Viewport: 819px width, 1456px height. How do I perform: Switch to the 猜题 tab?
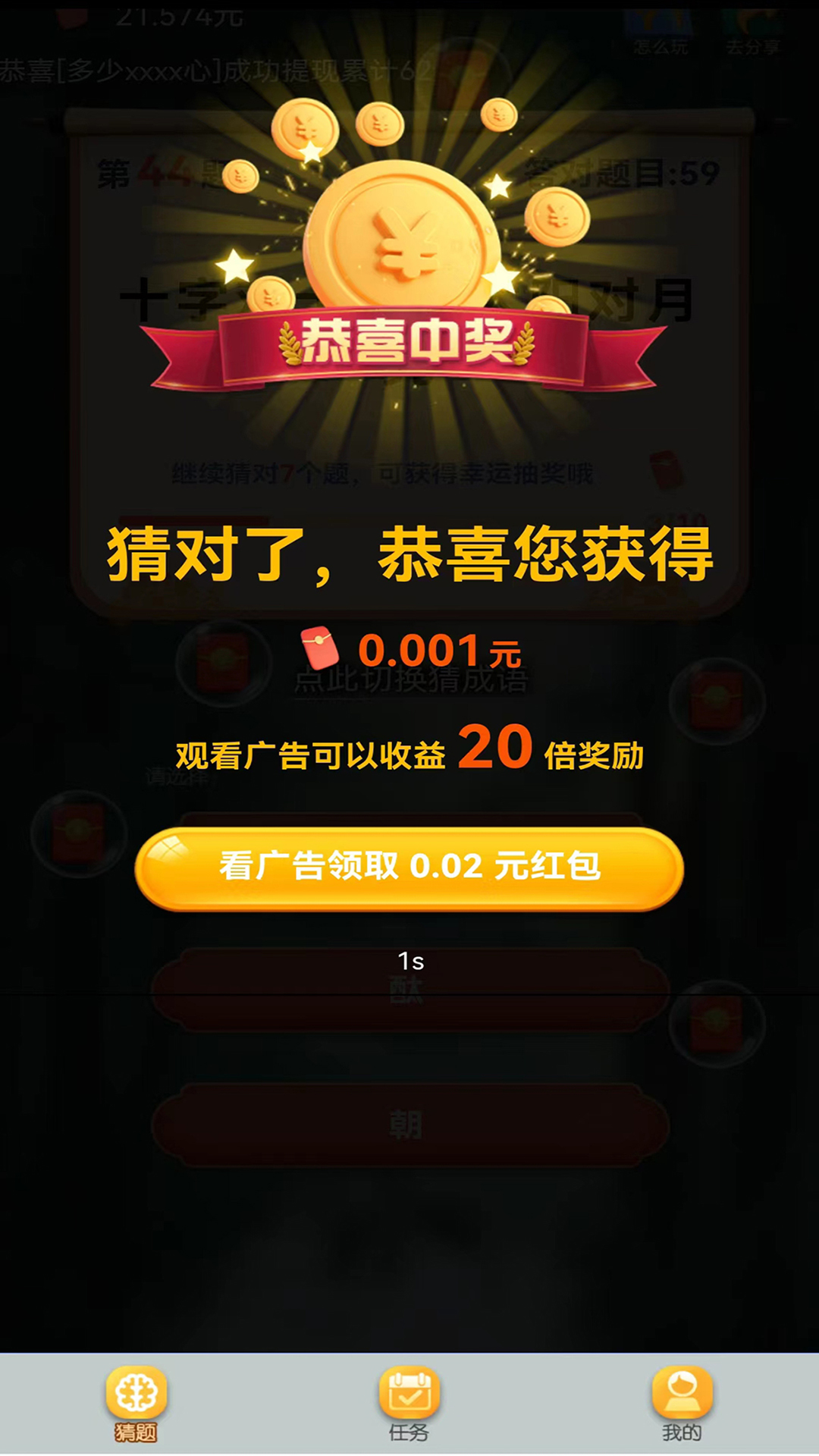[136, 1403]
